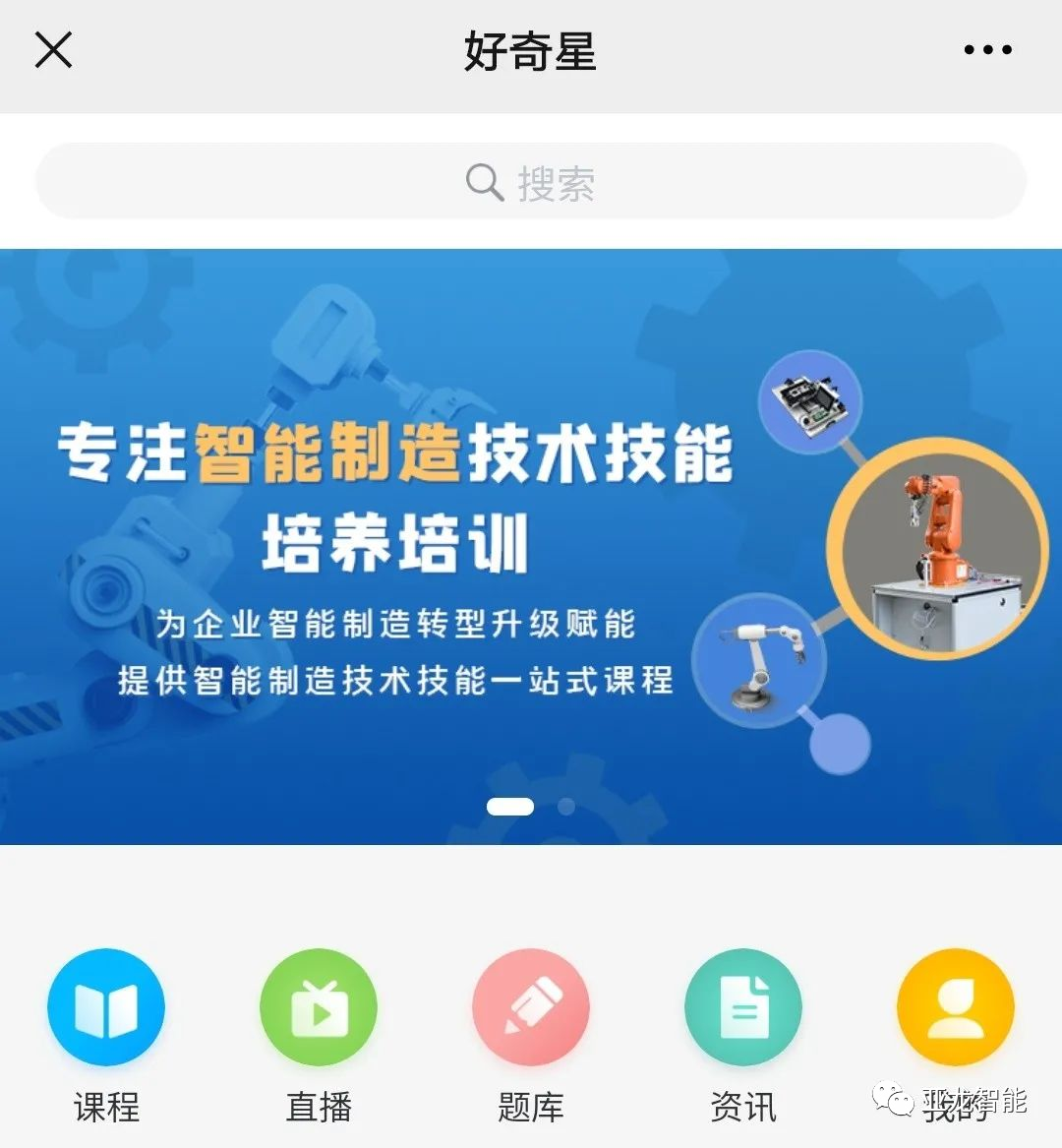Jump to the second banner slide indicator

[566, 807]
